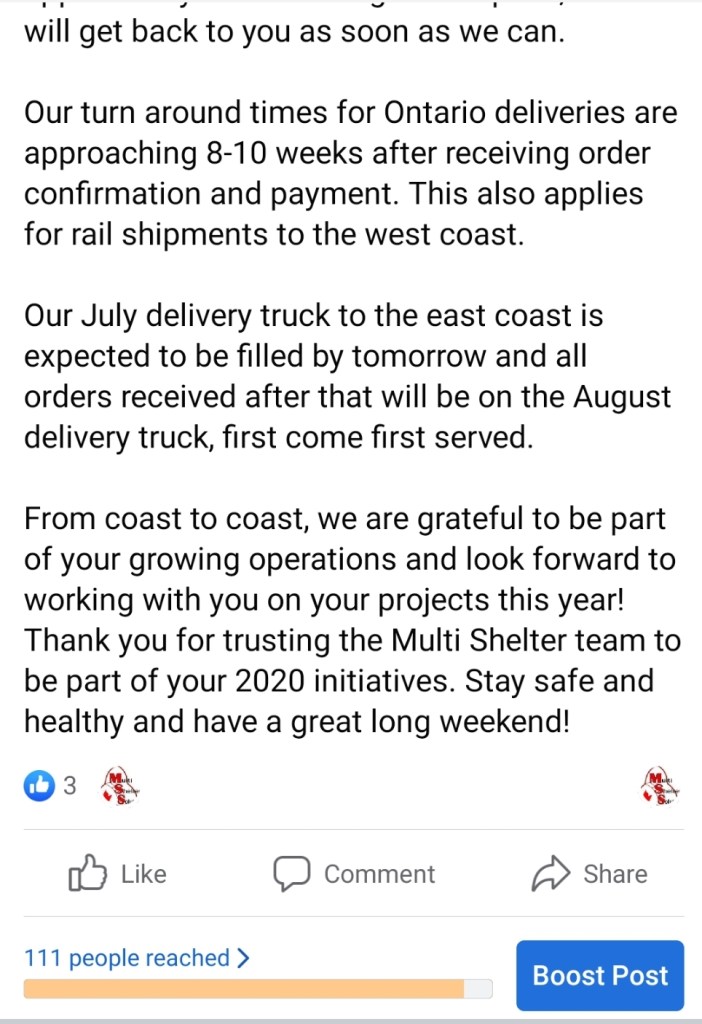Like this Multi Shelter post
The height and width of the screenshot is (1024, 702).
[x=117, y=874]
